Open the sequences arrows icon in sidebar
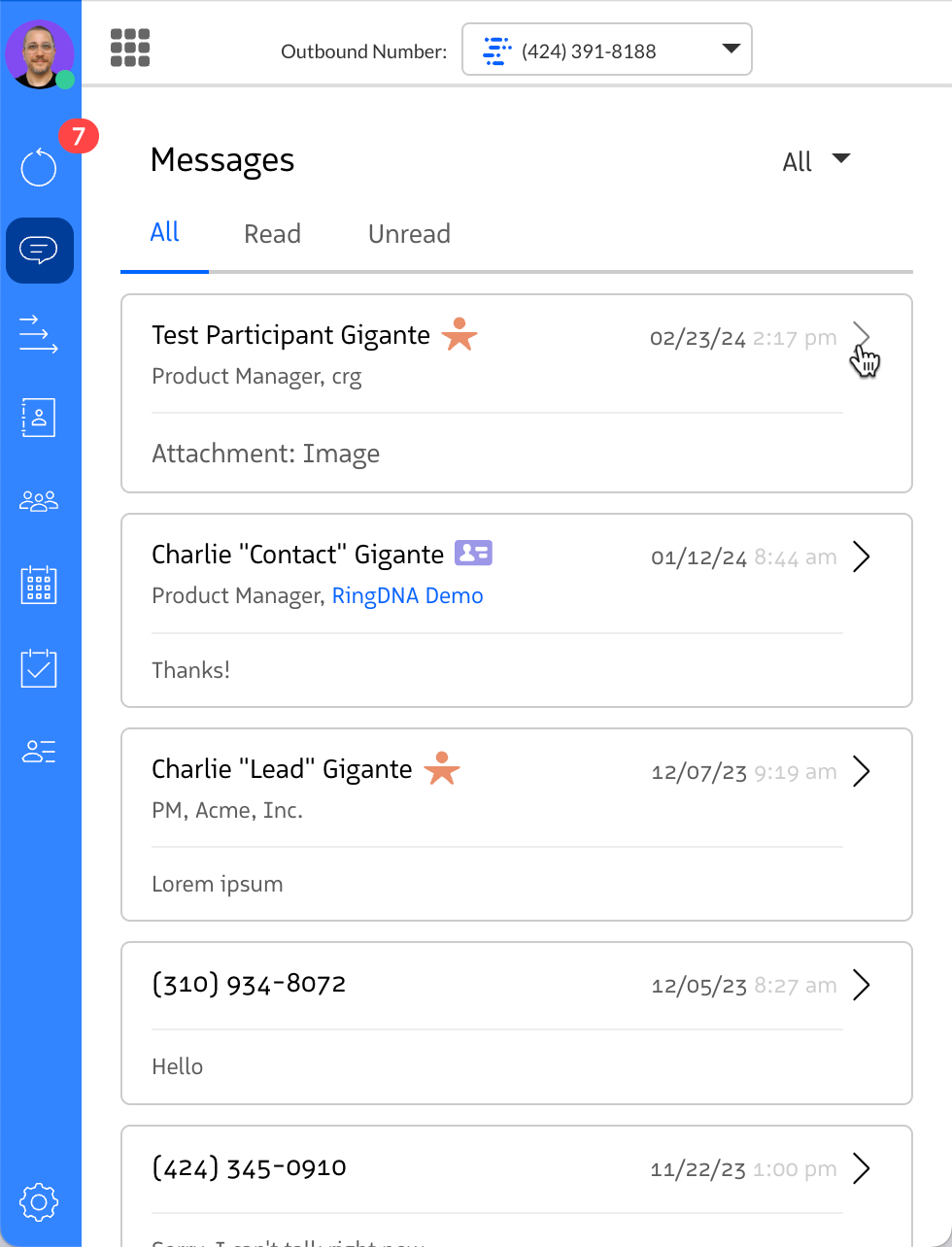 39,333
